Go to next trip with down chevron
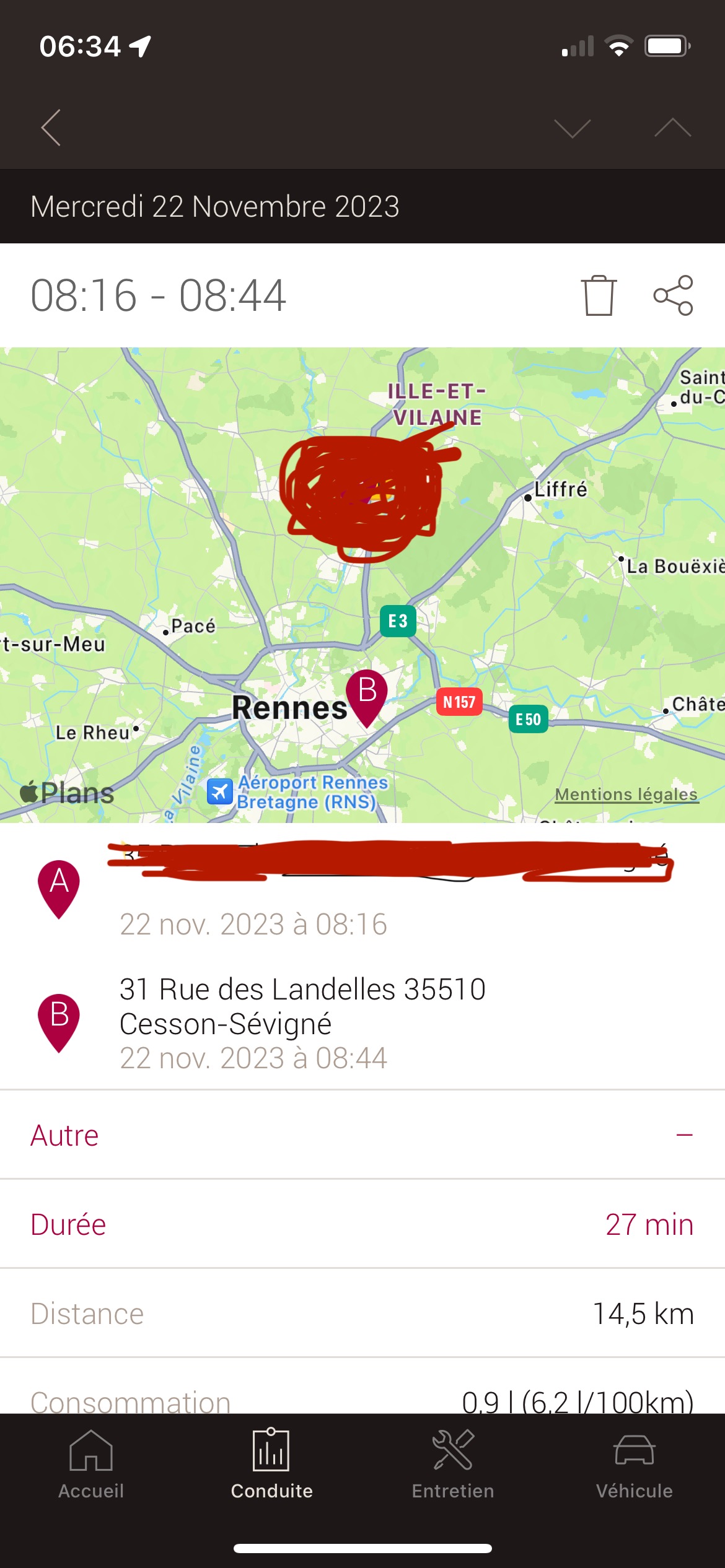The image size is (725, 1568). [x=572, y=128]
